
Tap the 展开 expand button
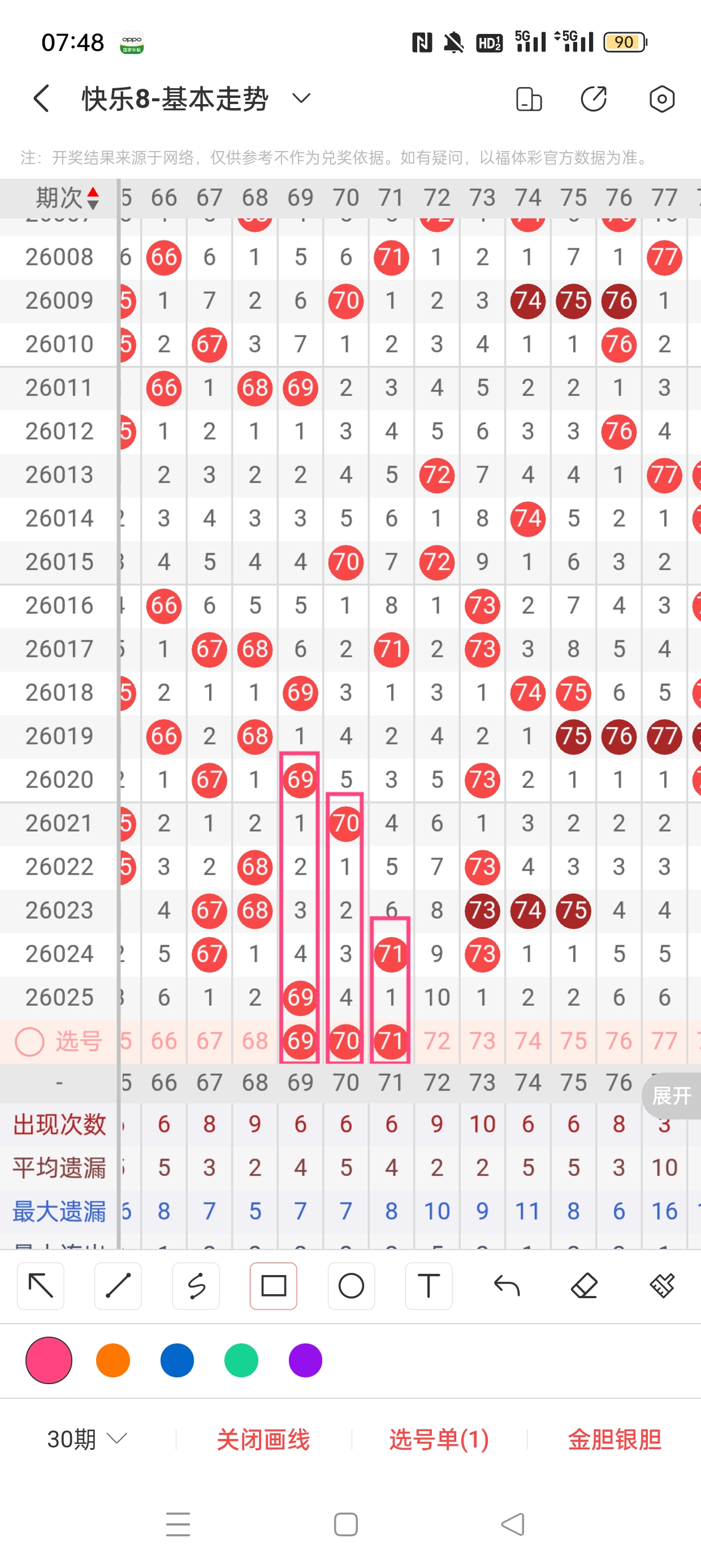pyautogui.click(x=671, y=1096)
